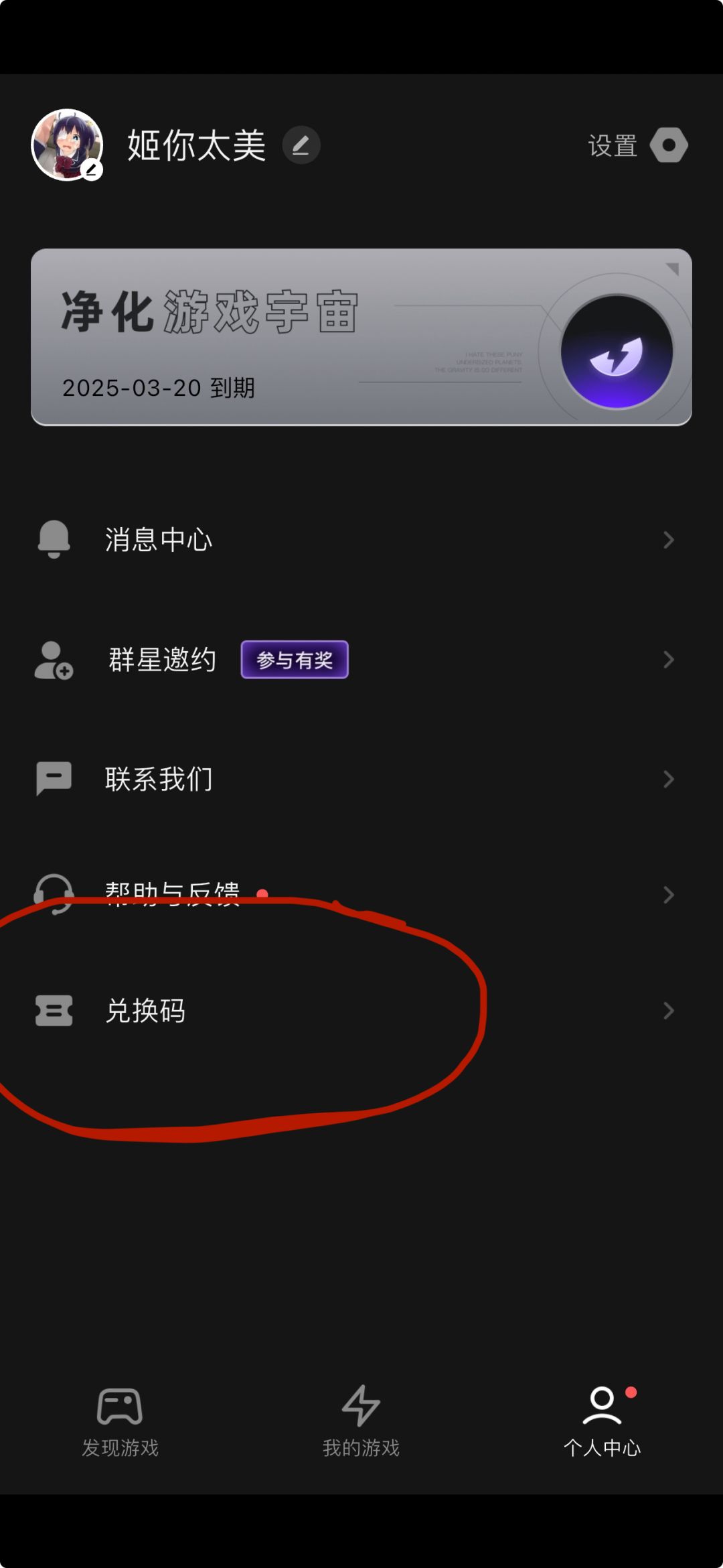Switch to the 发现游戏 tab
Image resolution: width=723 pixels, height=1568 pixels.
(x=120, y=1423)
